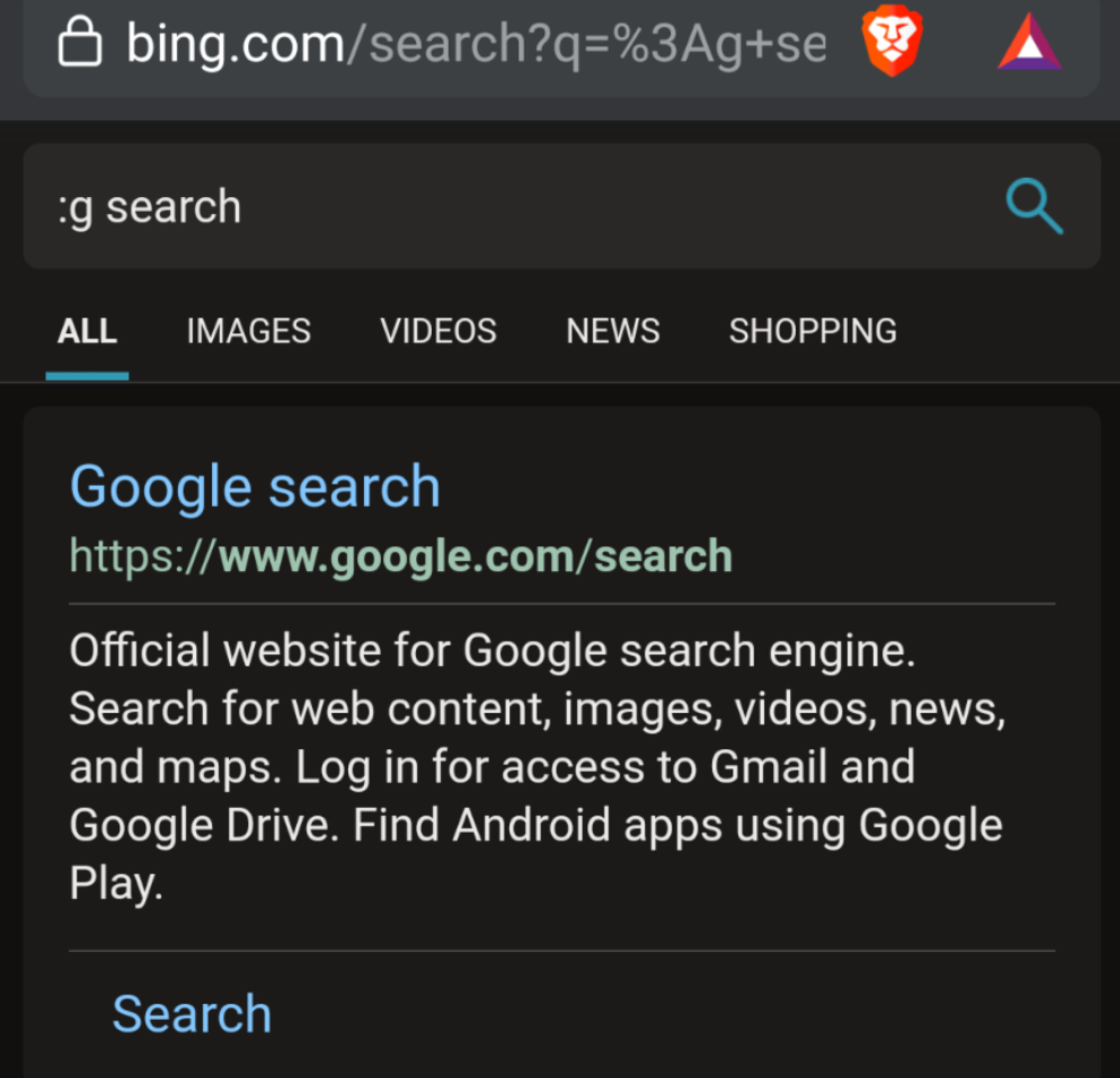View site info via the padlock icon
1120x1078 pixels.
[80, 42]
